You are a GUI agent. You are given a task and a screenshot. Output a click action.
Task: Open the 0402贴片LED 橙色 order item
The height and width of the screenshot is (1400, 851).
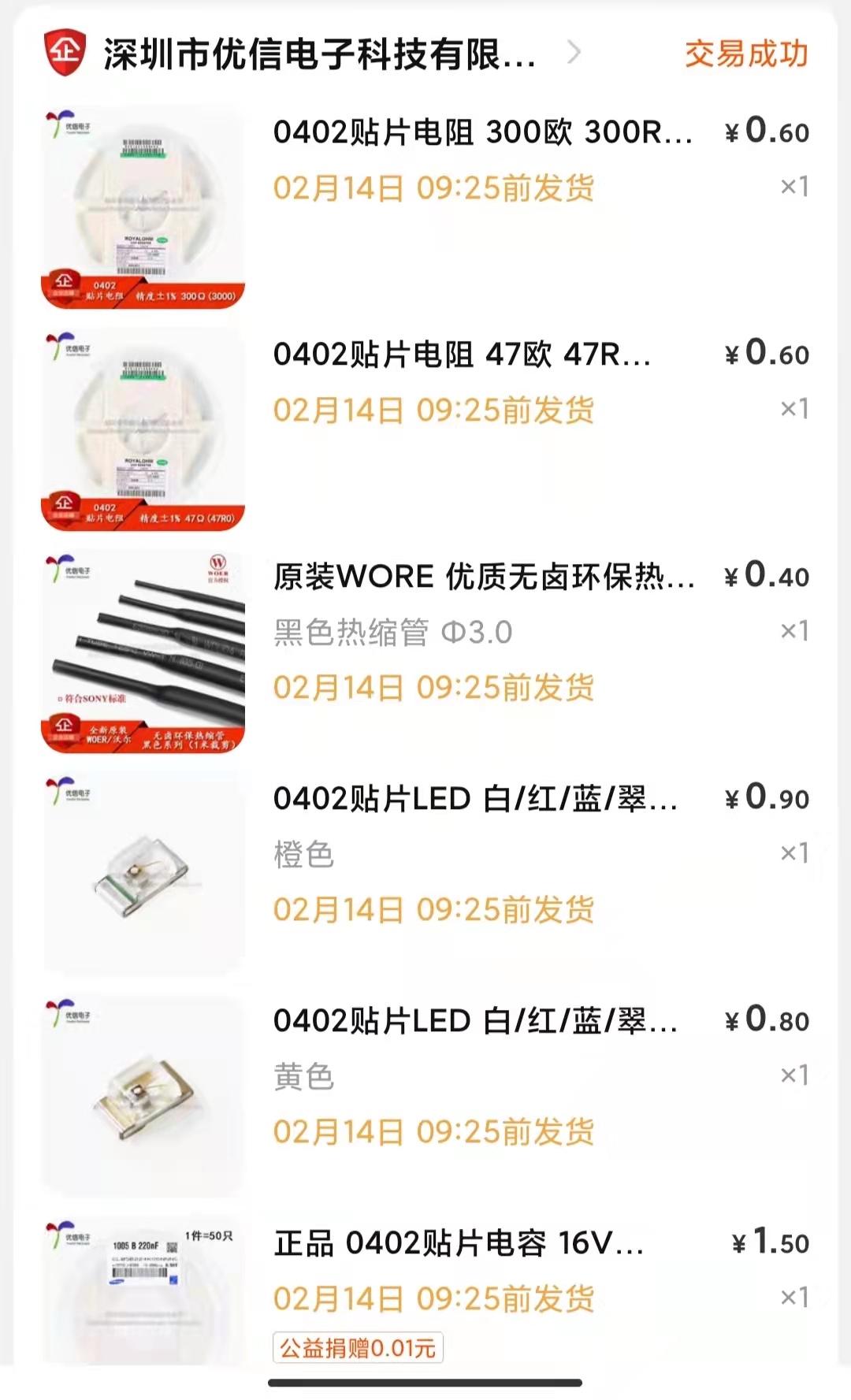point(474,800)
